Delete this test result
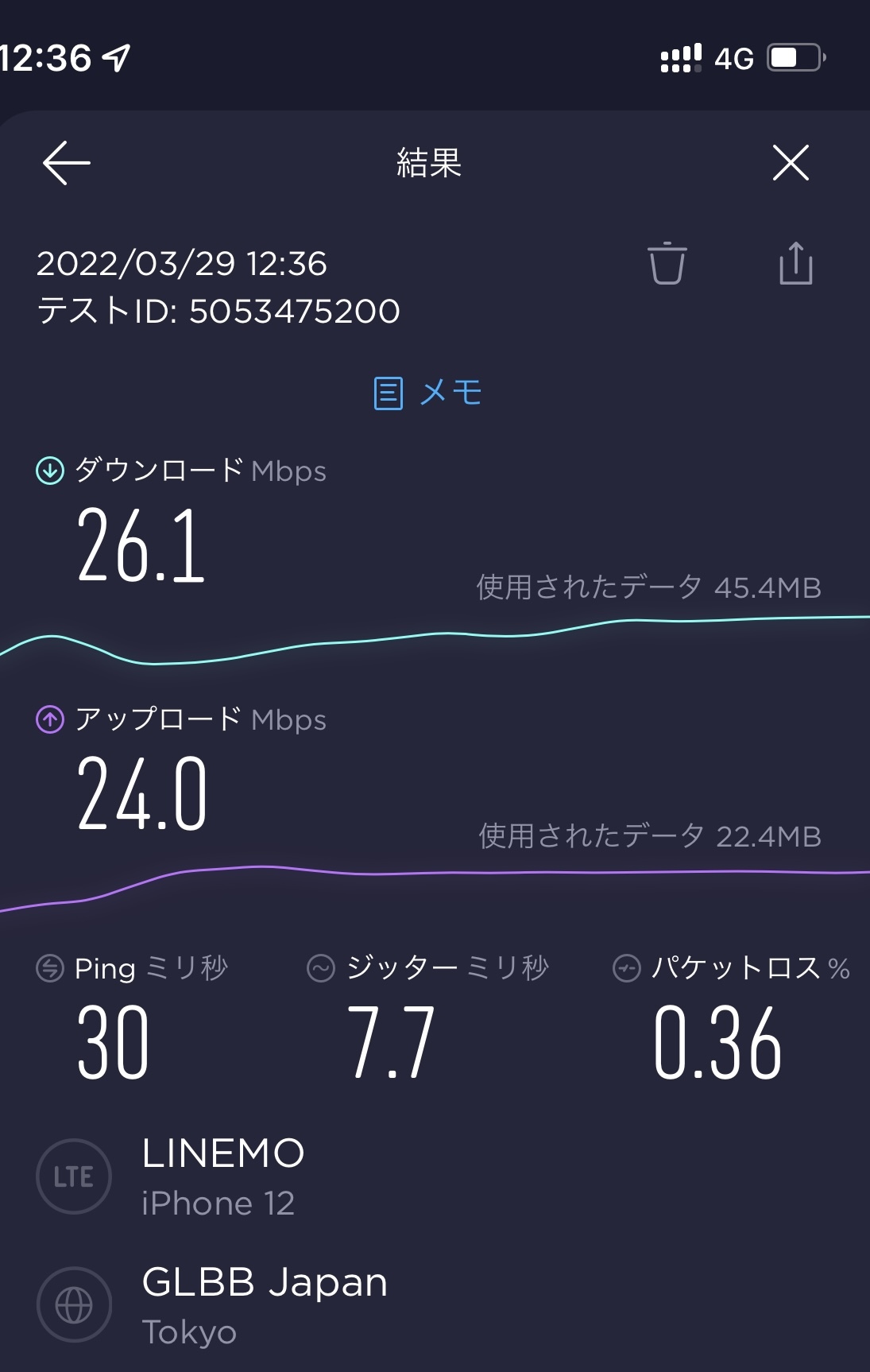Image resolution: width=870 pixels, height=1372 pixels. 667,264
